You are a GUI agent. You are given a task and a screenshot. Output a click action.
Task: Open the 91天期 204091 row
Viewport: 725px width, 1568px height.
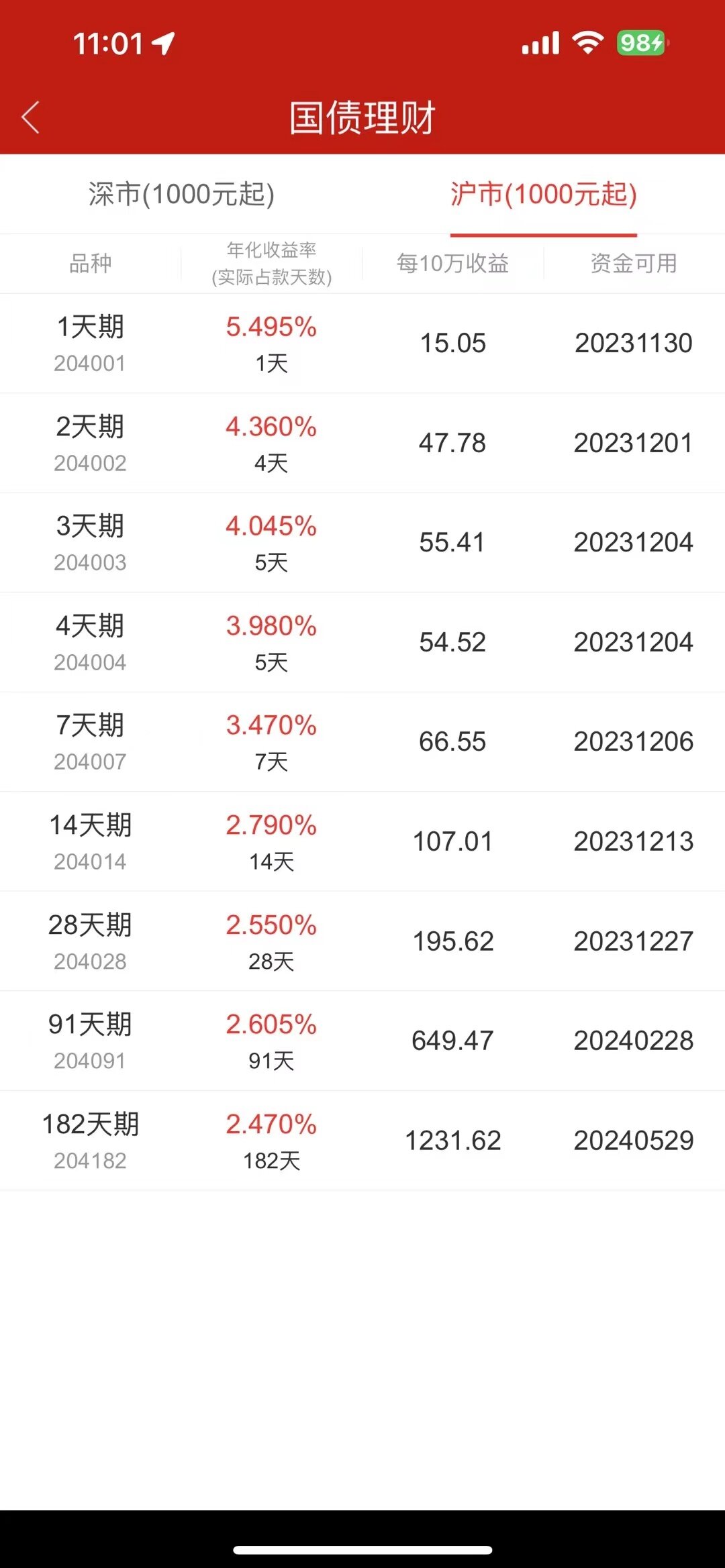click(x=362, y=1041)
